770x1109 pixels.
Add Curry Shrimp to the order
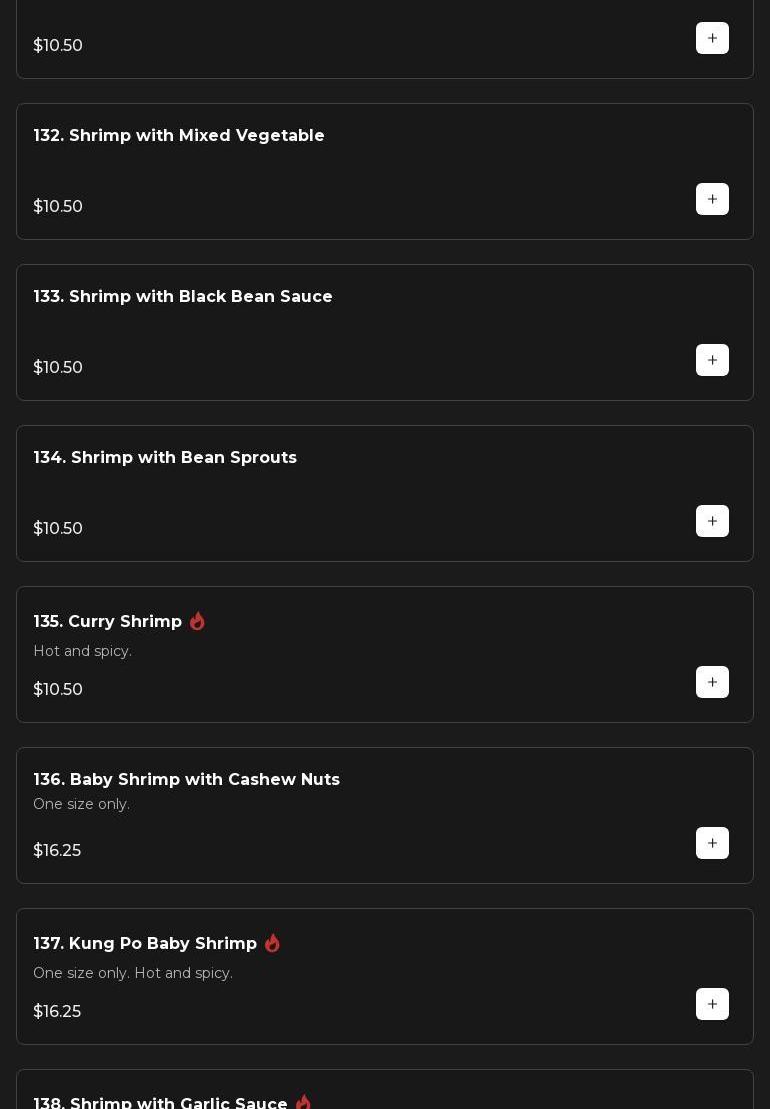click(x=712, y=682)
